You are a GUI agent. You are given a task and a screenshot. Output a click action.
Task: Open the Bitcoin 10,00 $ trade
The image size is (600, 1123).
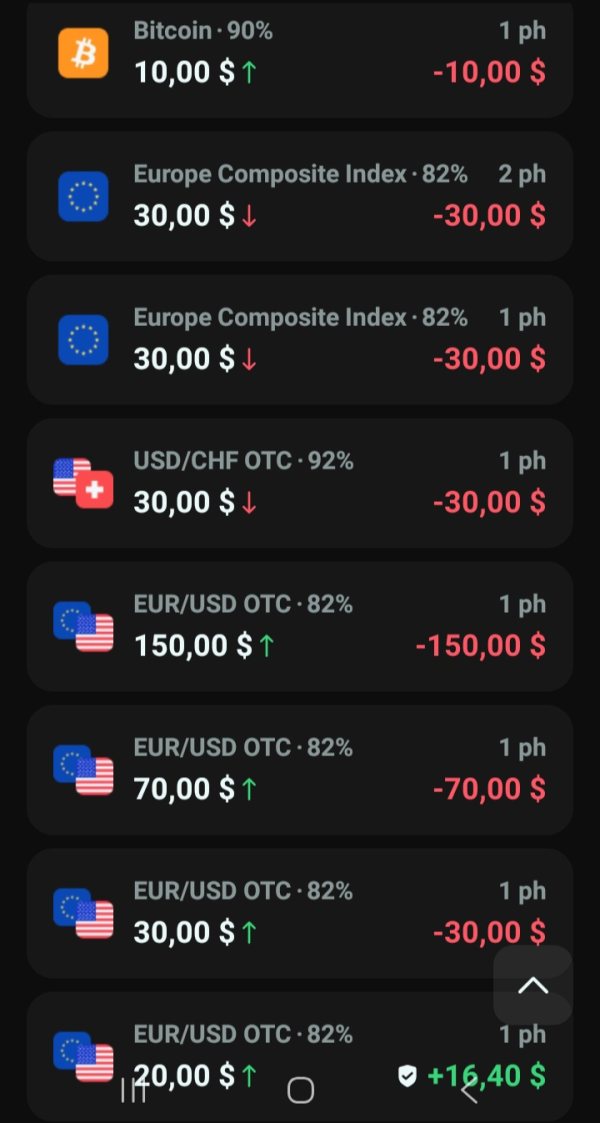coord(300,55)
